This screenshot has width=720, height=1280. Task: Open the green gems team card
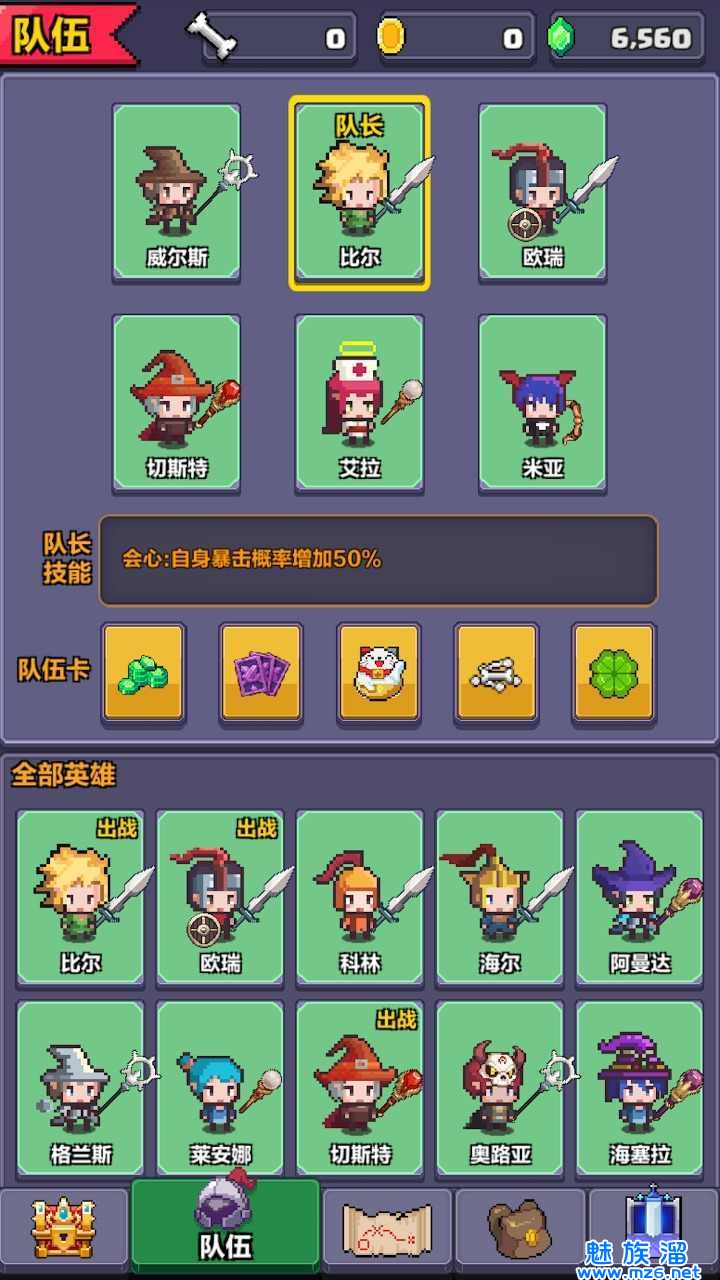[x=143, y=672]
